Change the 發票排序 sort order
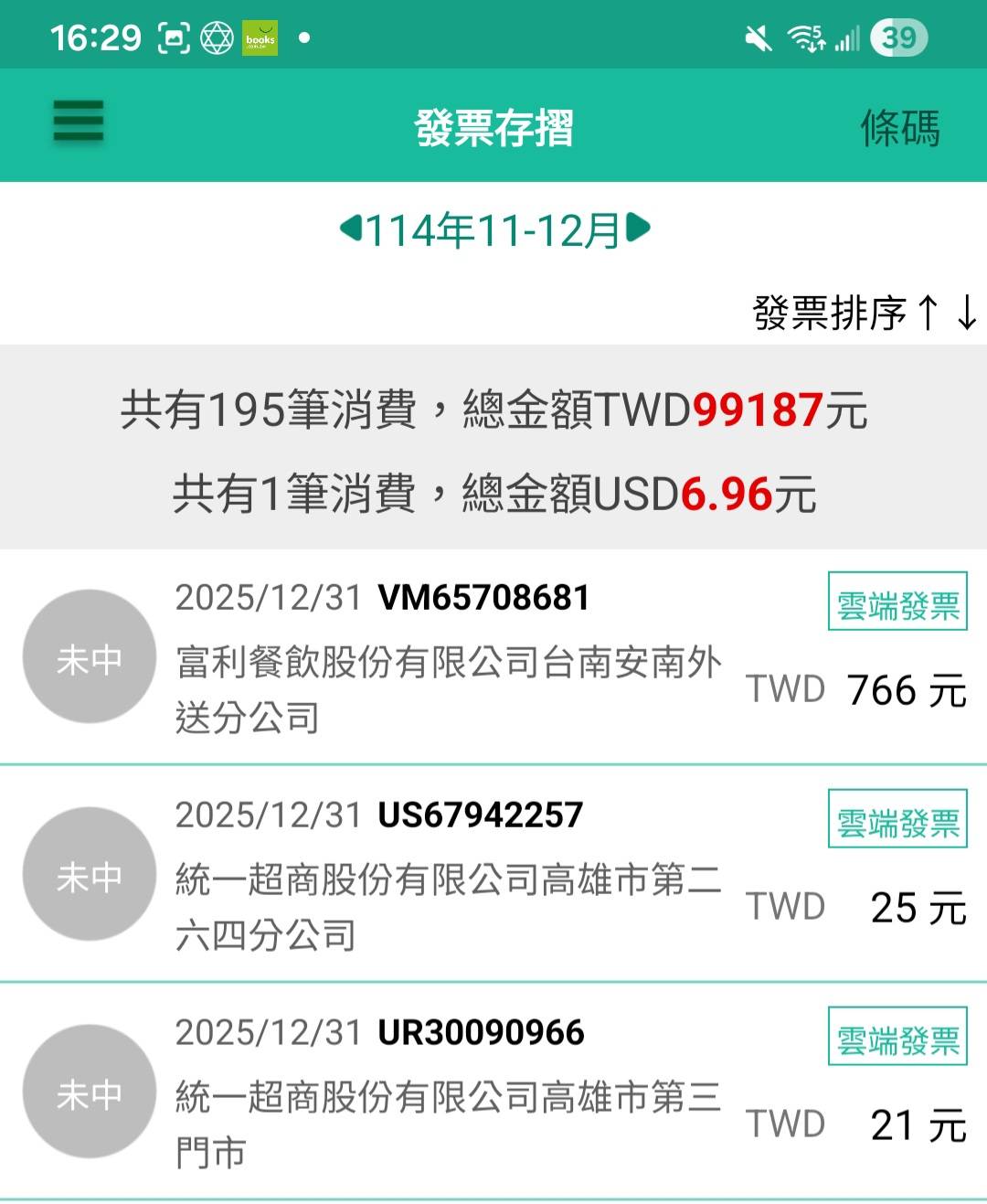Viewport: 987px width, 1204px height. coord(864,313)
